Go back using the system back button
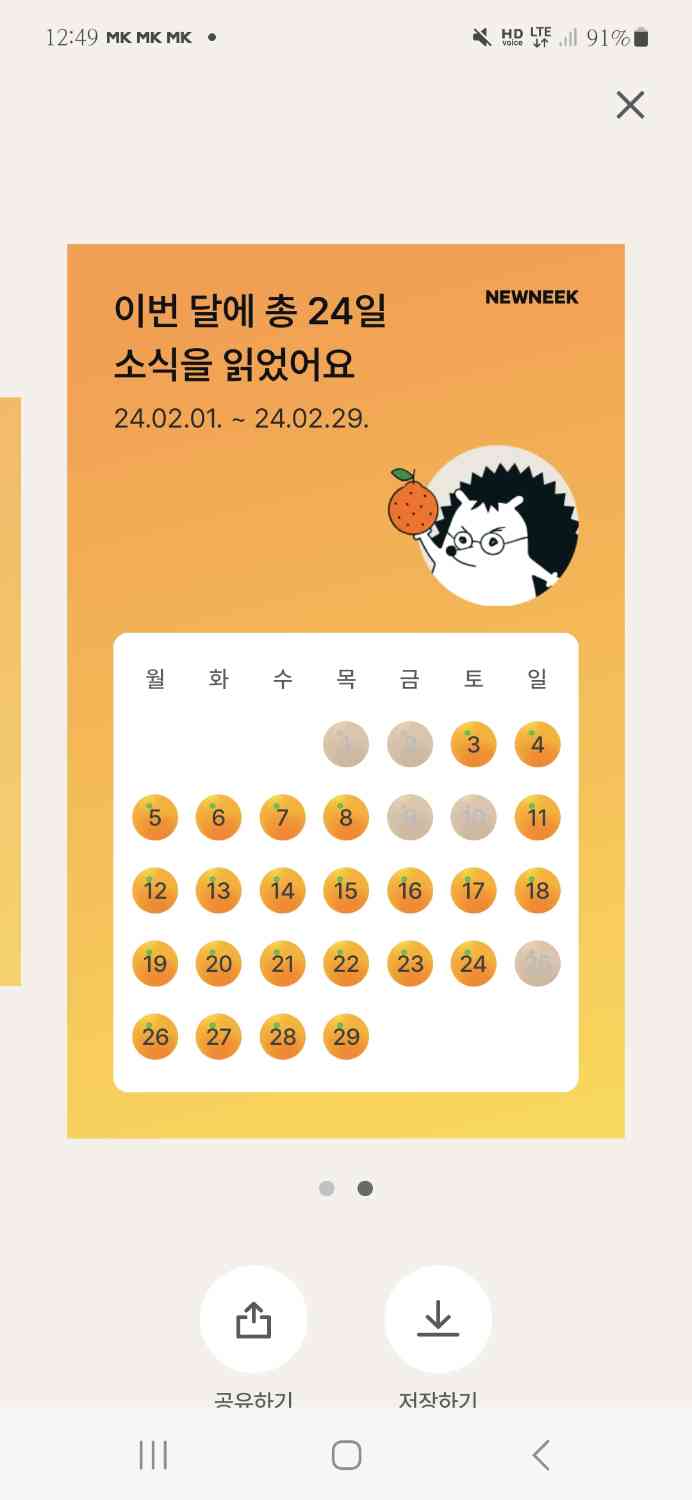692x1500 pixels. pos(540,1455)
